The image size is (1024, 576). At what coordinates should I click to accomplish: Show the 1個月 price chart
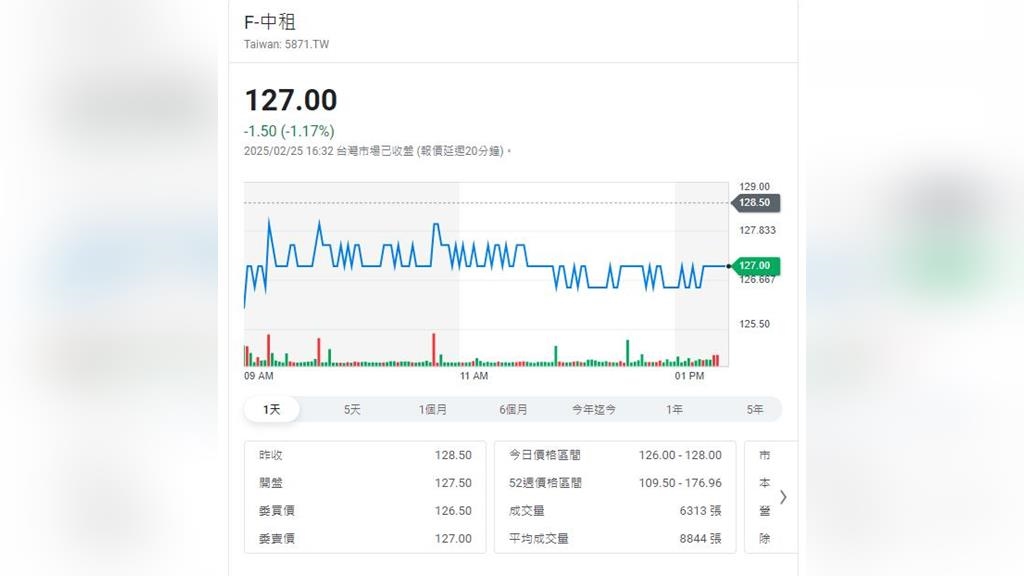[x=433, y=409]
